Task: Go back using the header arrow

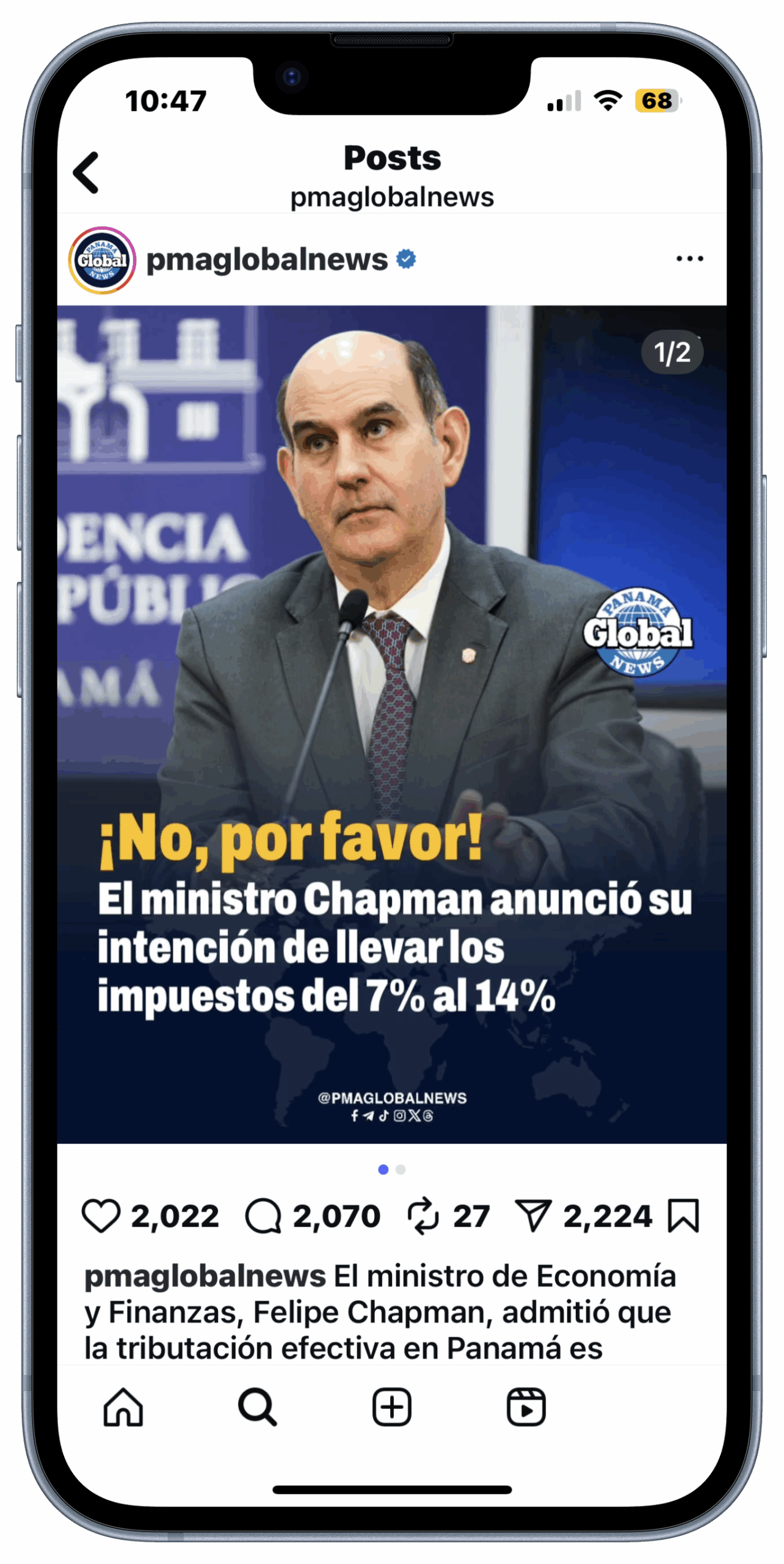Action: (x=86, y=172)
